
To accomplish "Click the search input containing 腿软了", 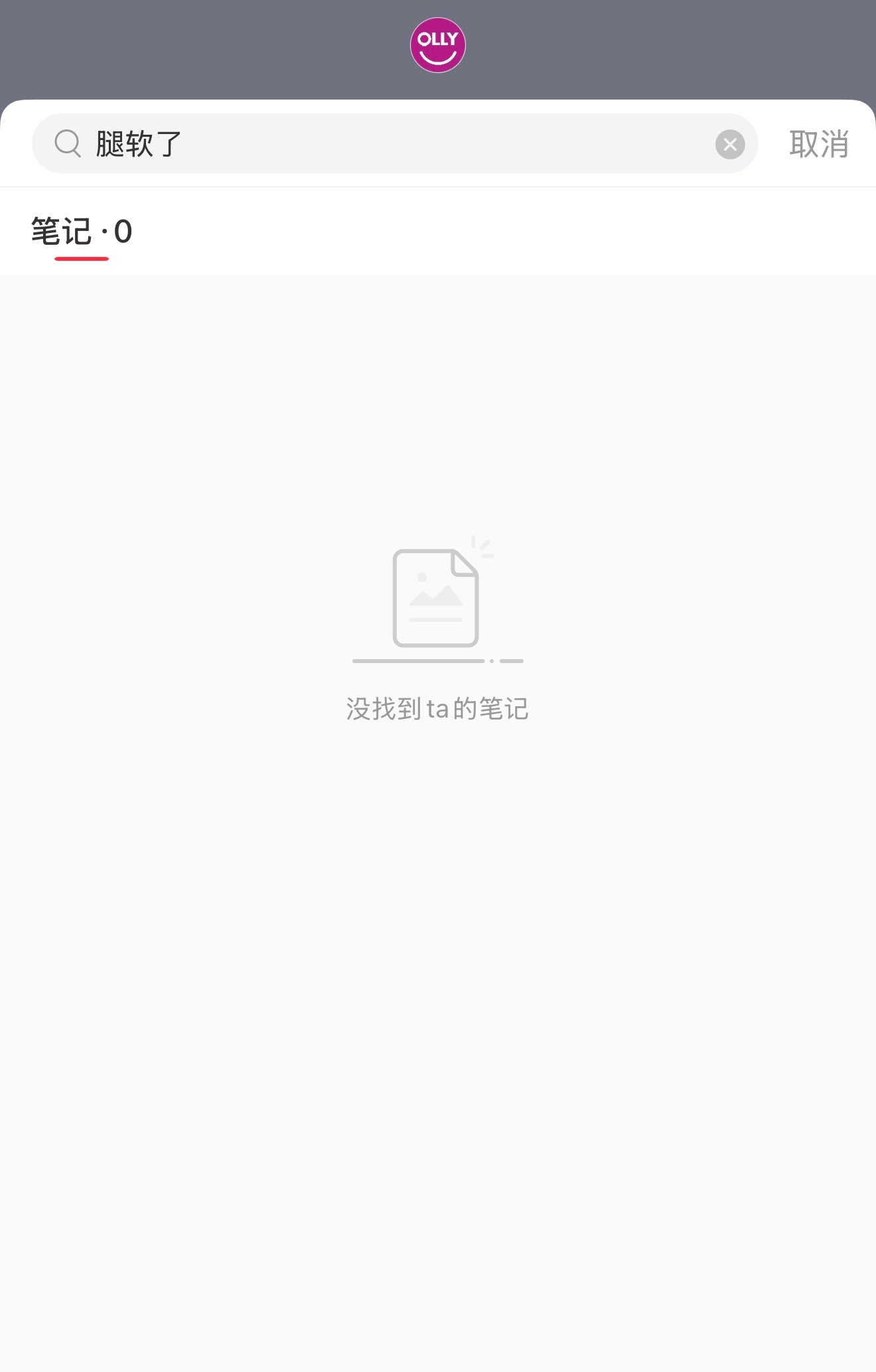I will [x=398, y=143].
